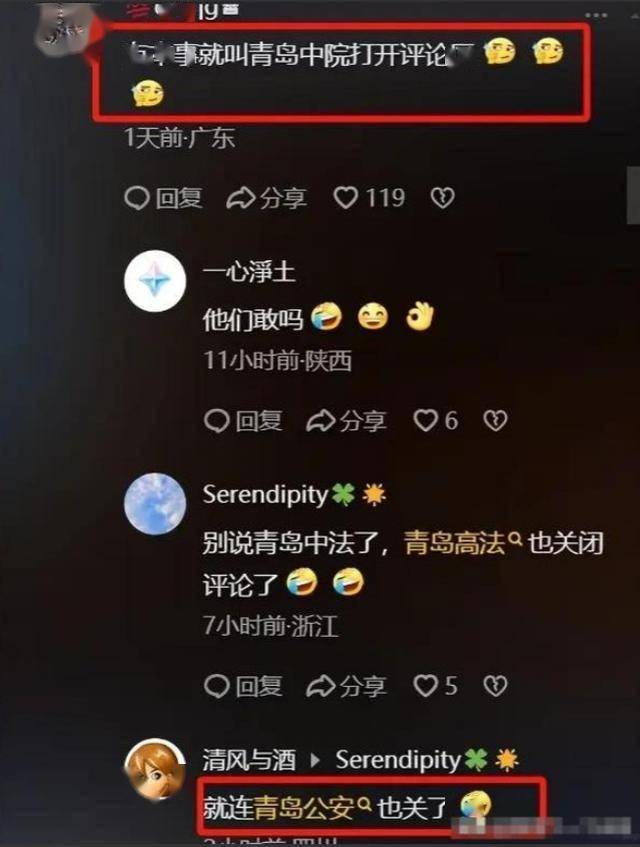Reply to Serendipity's comment
The width and height of the screenshot is (640, 847).
click(x=243, y=686)
